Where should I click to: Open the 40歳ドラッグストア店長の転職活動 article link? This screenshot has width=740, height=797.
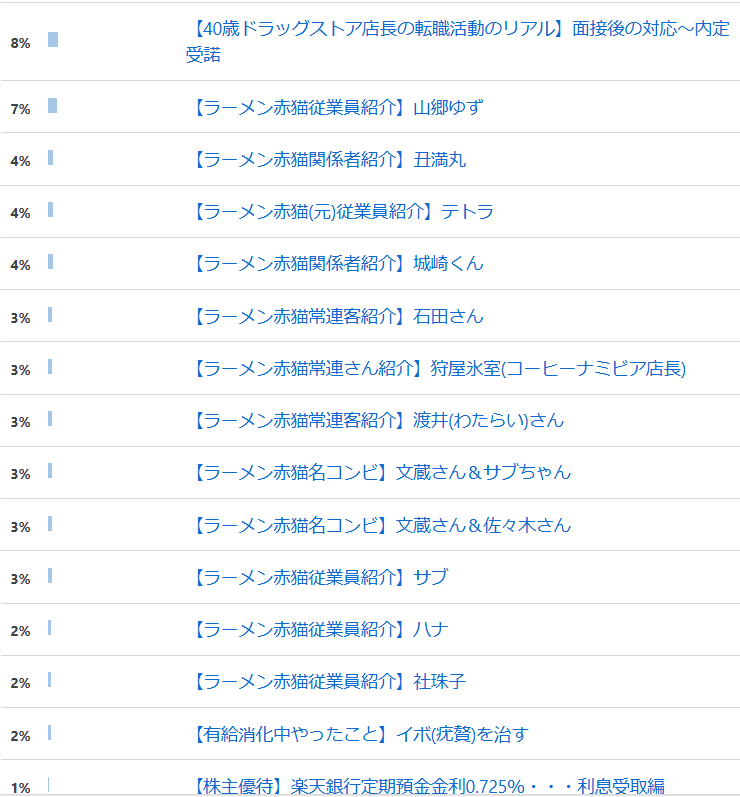click(457, 41)
